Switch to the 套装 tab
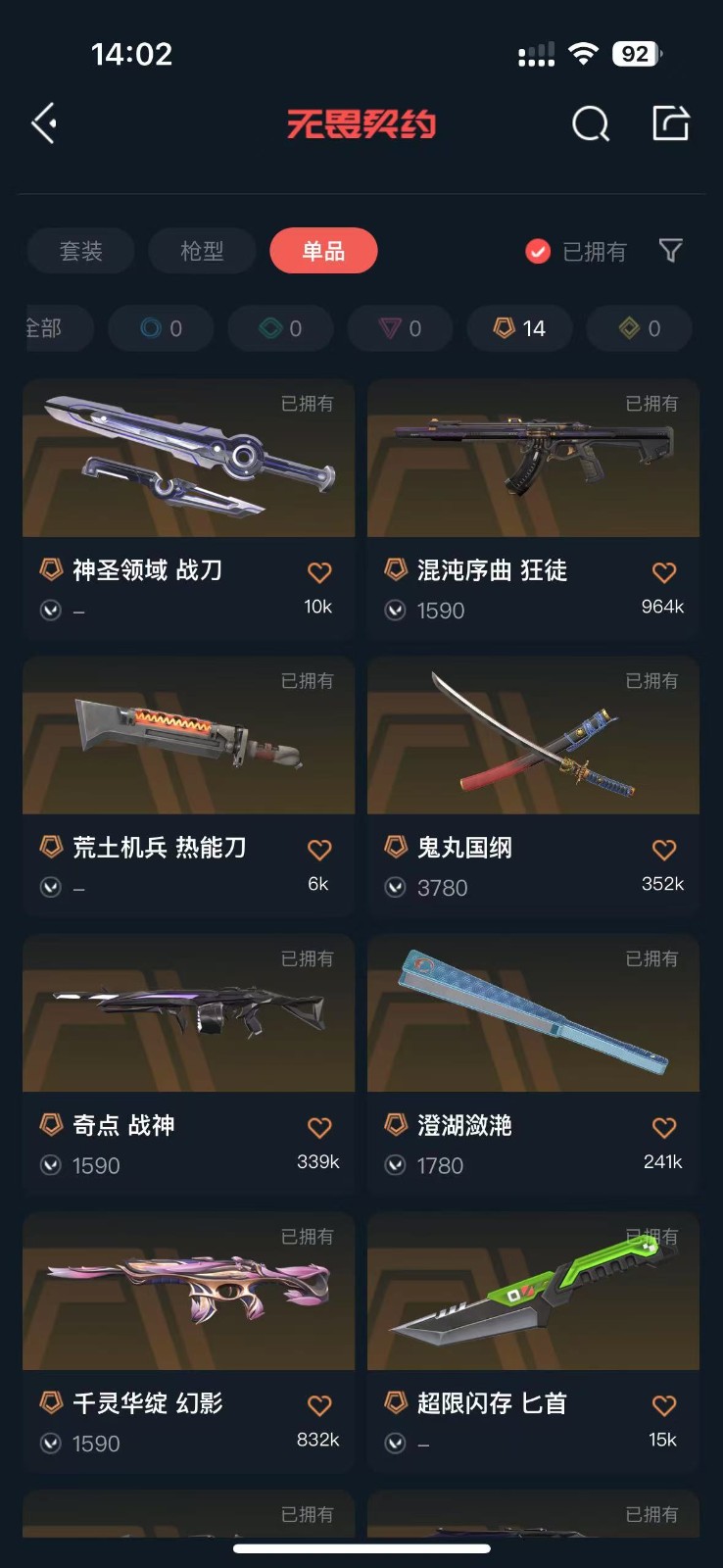 (80, 251)
